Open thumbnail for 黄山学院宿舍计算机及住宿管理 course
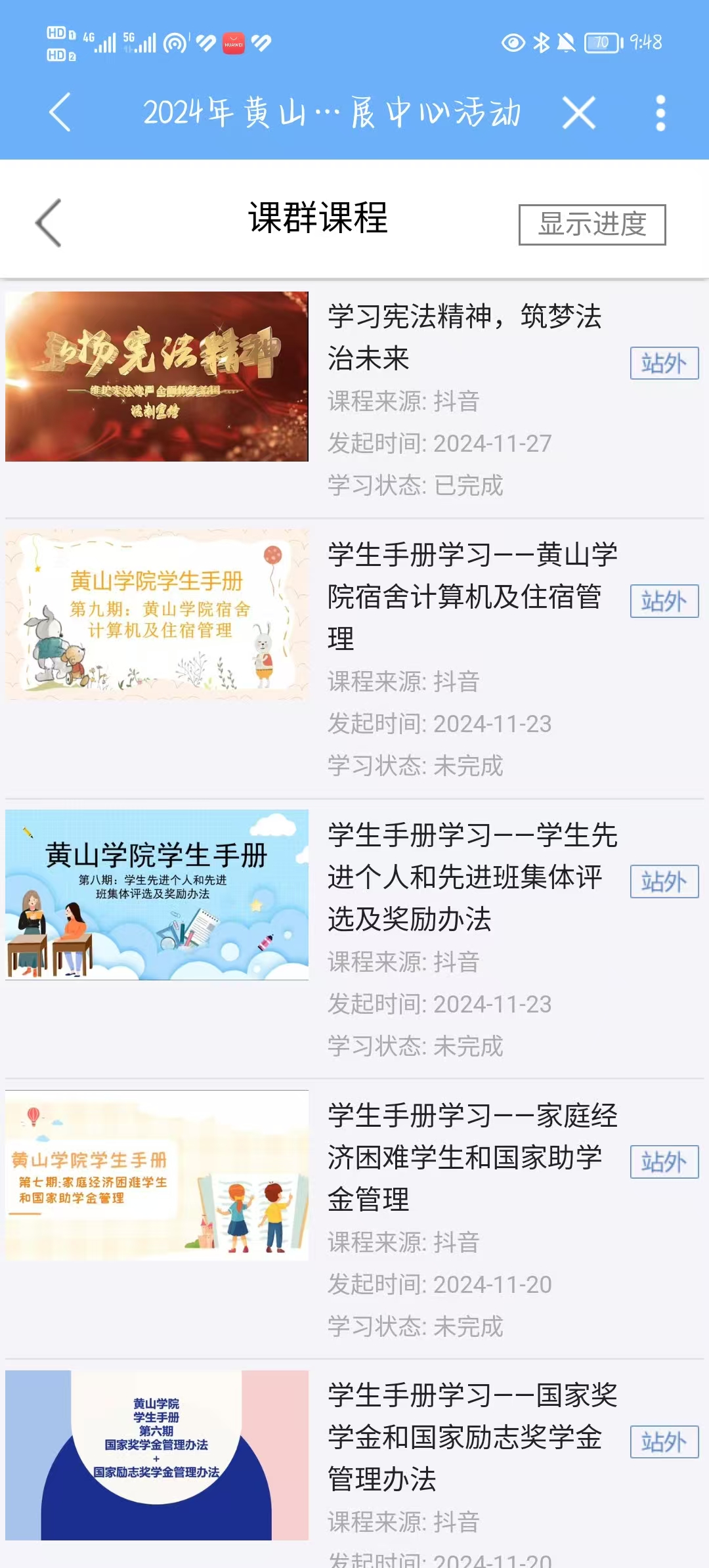 pyautogui.click(x=157, y=614)
